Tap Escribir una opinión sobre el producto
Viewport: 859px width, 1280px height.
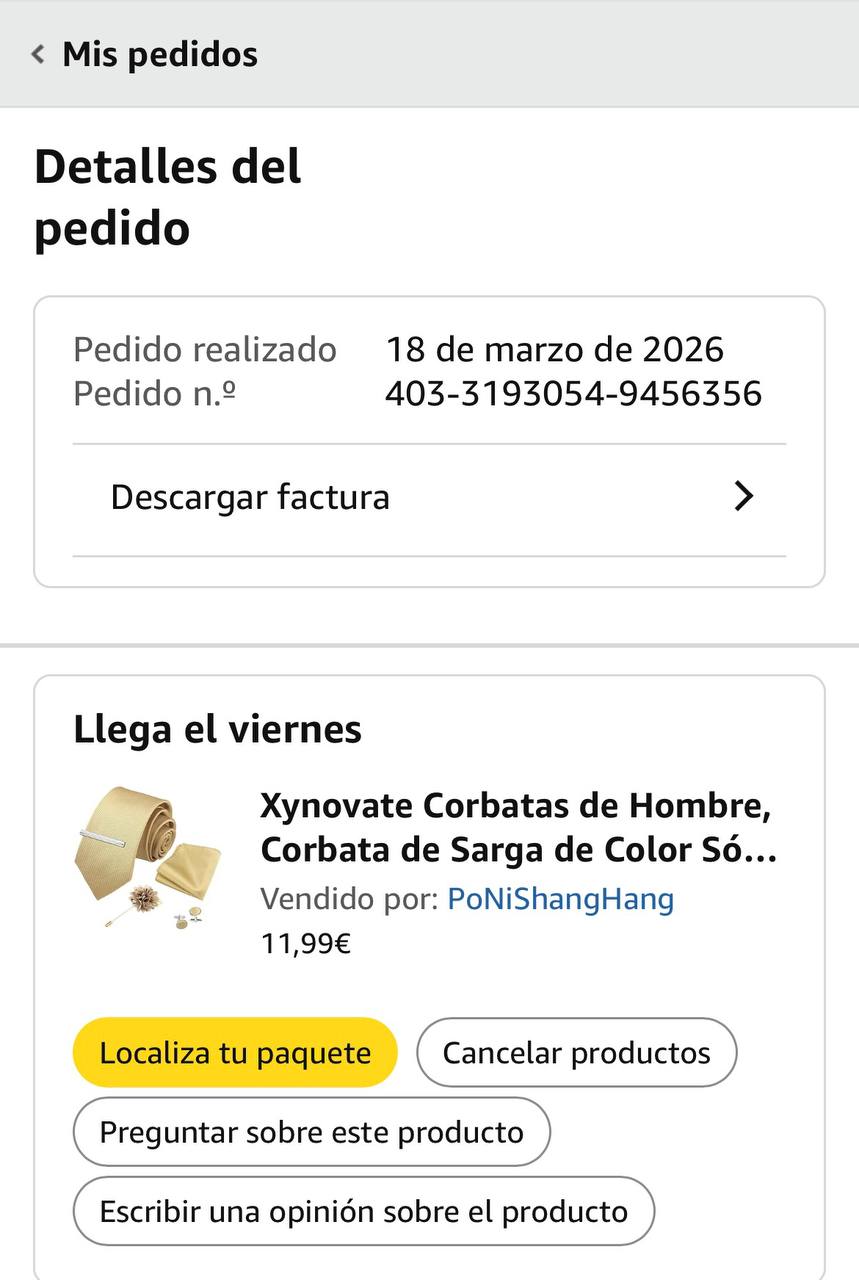(x=363, y=1212)
